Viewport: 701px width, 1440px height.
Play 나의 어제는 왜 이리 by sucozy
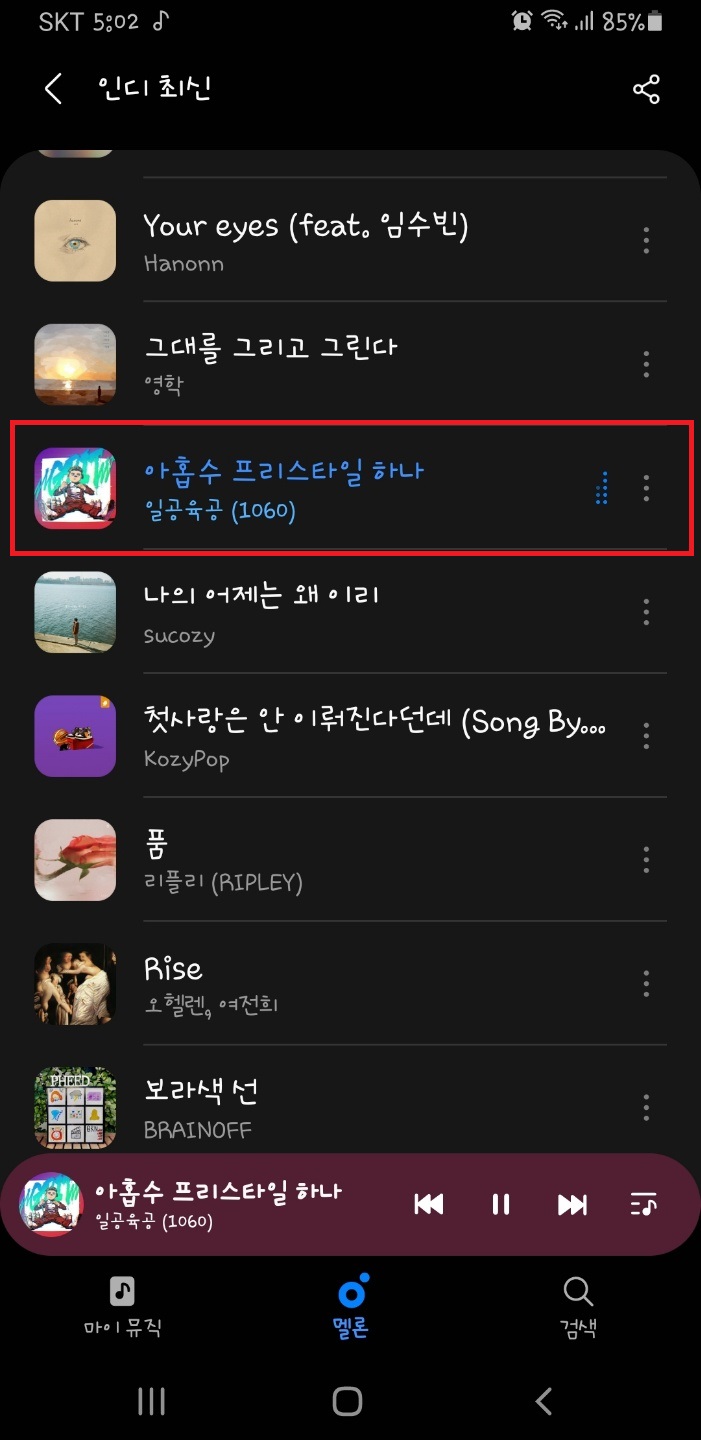pyautogui.click(x=350, y=612)
